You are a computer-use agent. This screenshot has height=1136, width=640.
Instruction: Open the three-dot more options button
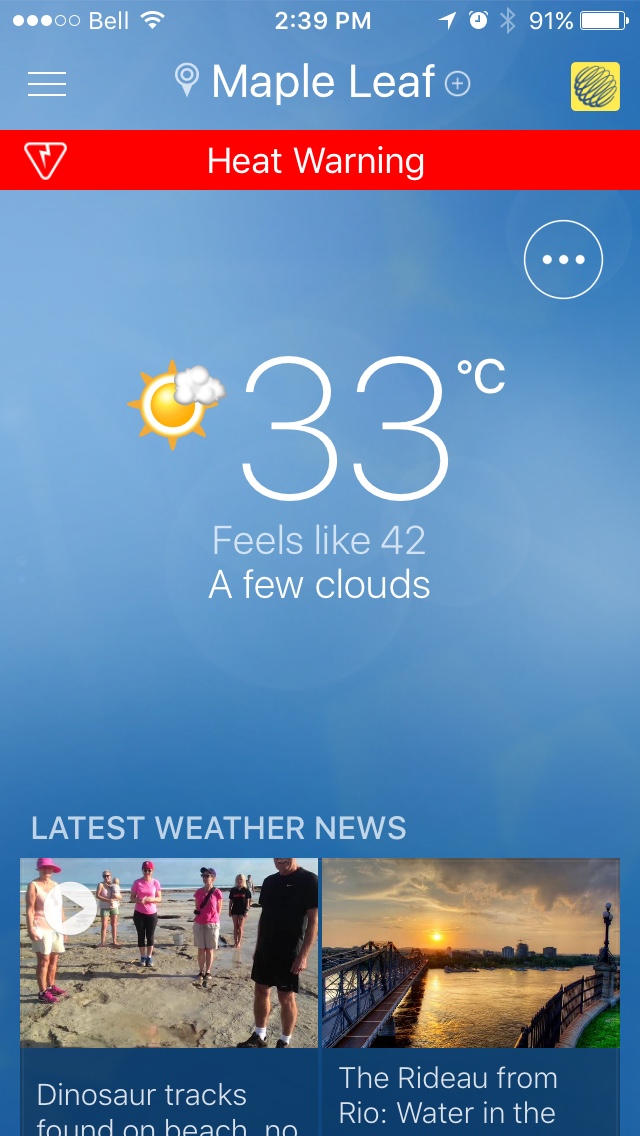click(x=563, y=259)
